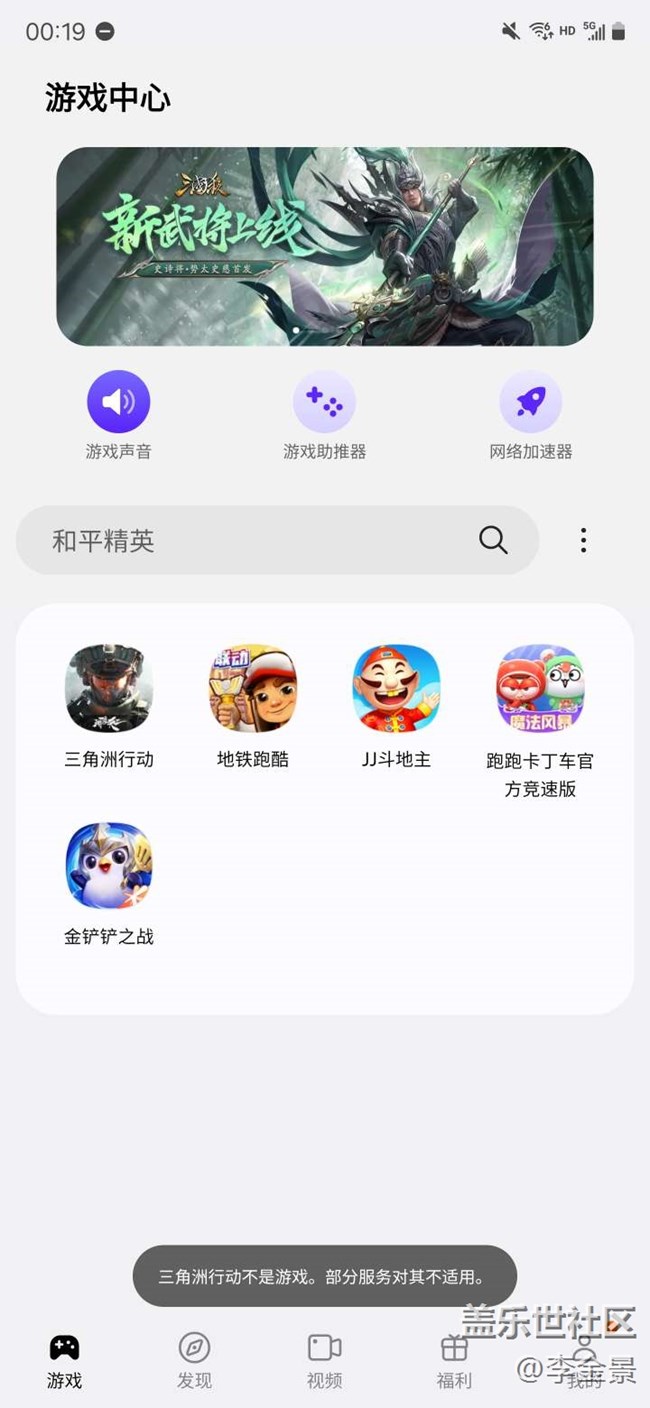
Task: Open the three-dot overflow menu
Action: pyautogui.click(x=584, y=541)
